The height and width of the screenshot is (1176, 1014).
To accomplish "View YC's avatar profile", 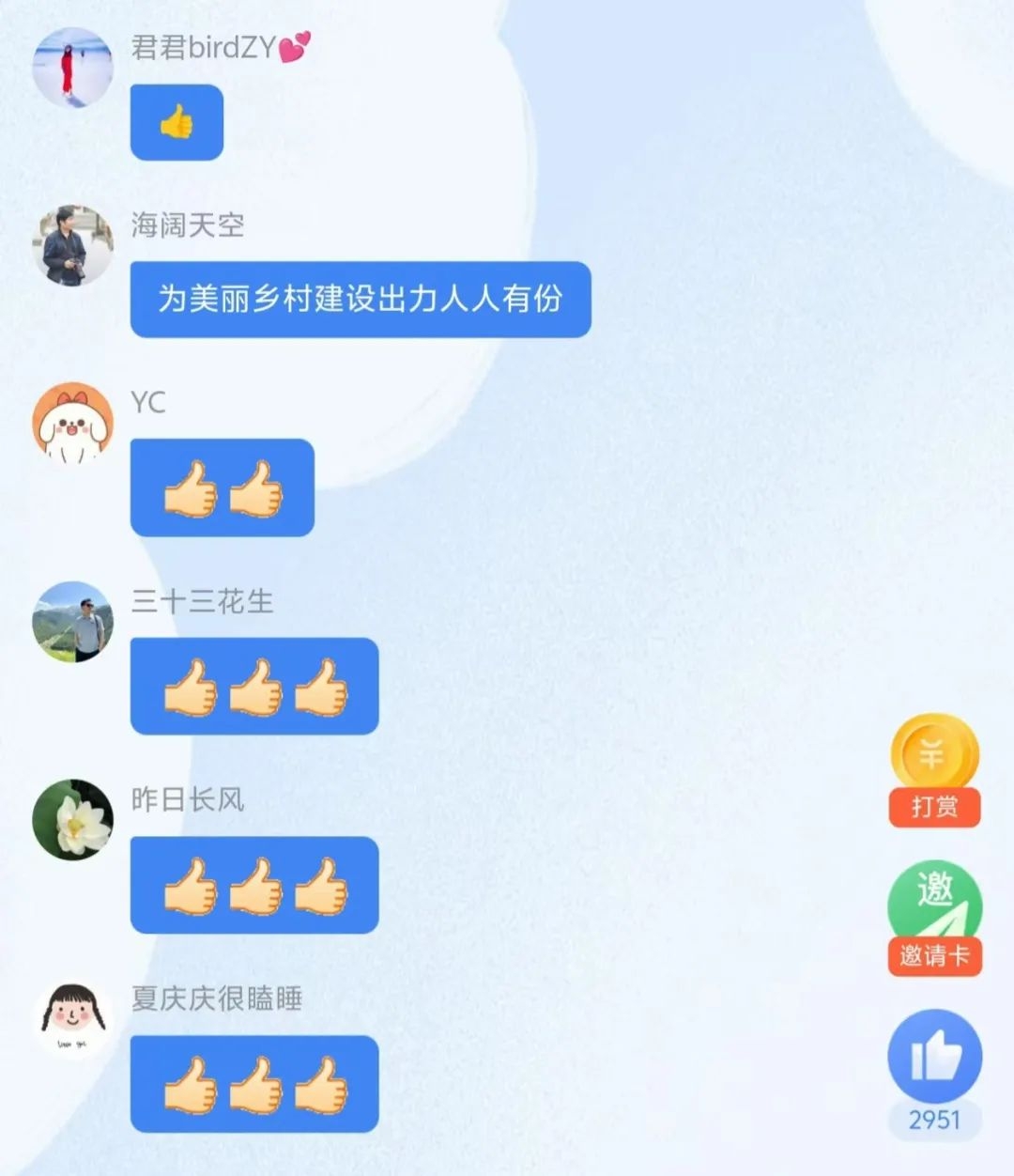I will click(72, 423).
